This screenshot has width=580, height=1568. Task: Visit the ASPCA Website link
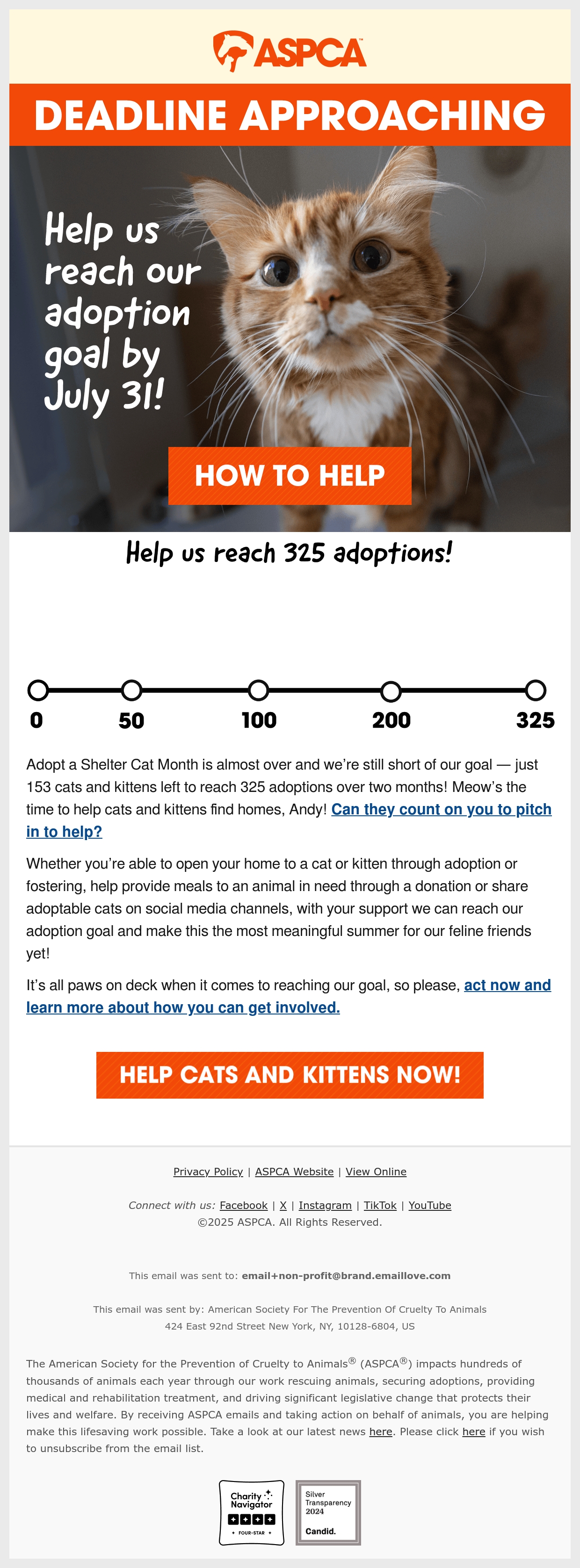click(294, 1172)
